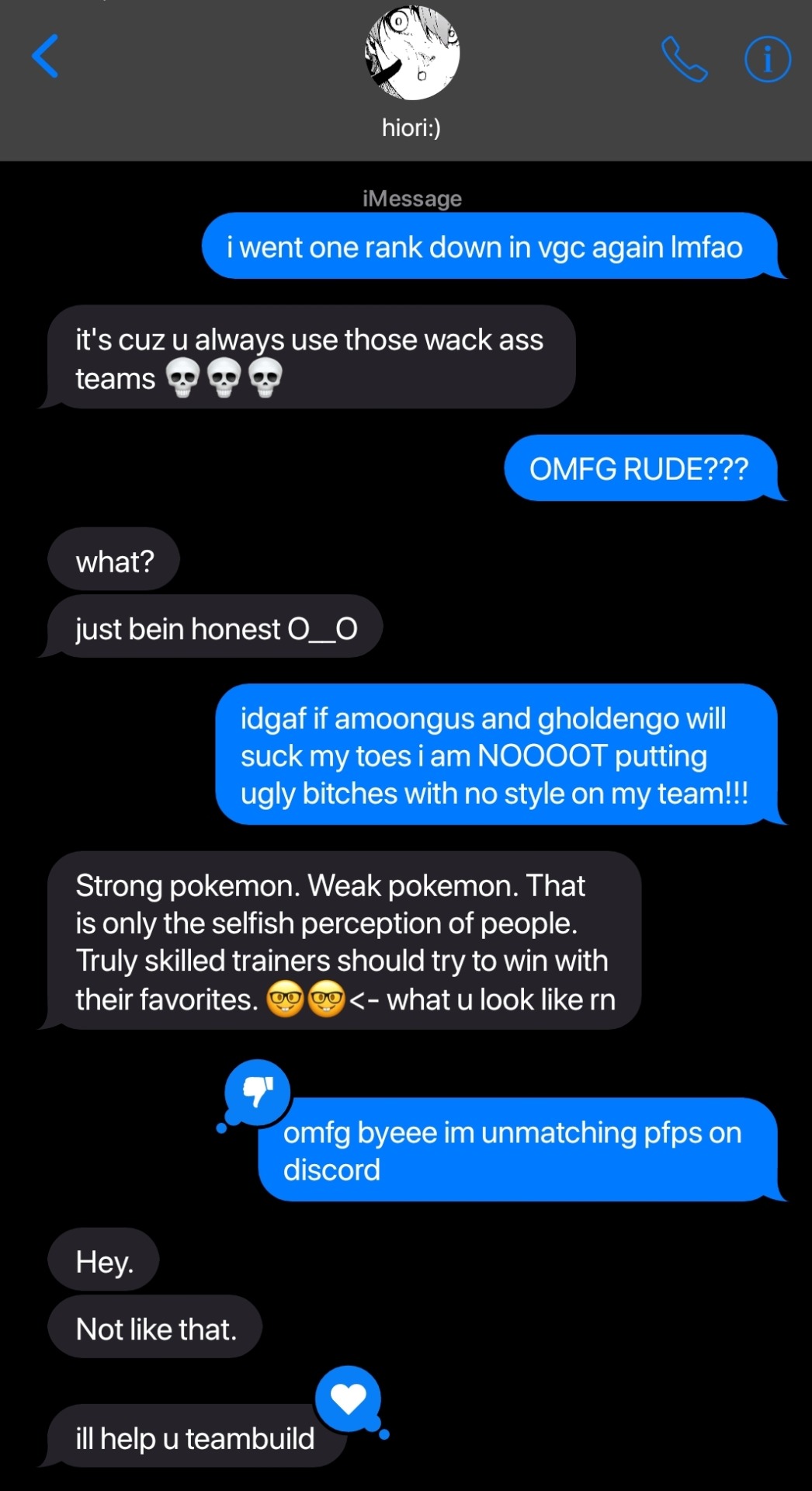
Task: Open the conversation info button
Action: pyautogui.click(x=767, y=59)
